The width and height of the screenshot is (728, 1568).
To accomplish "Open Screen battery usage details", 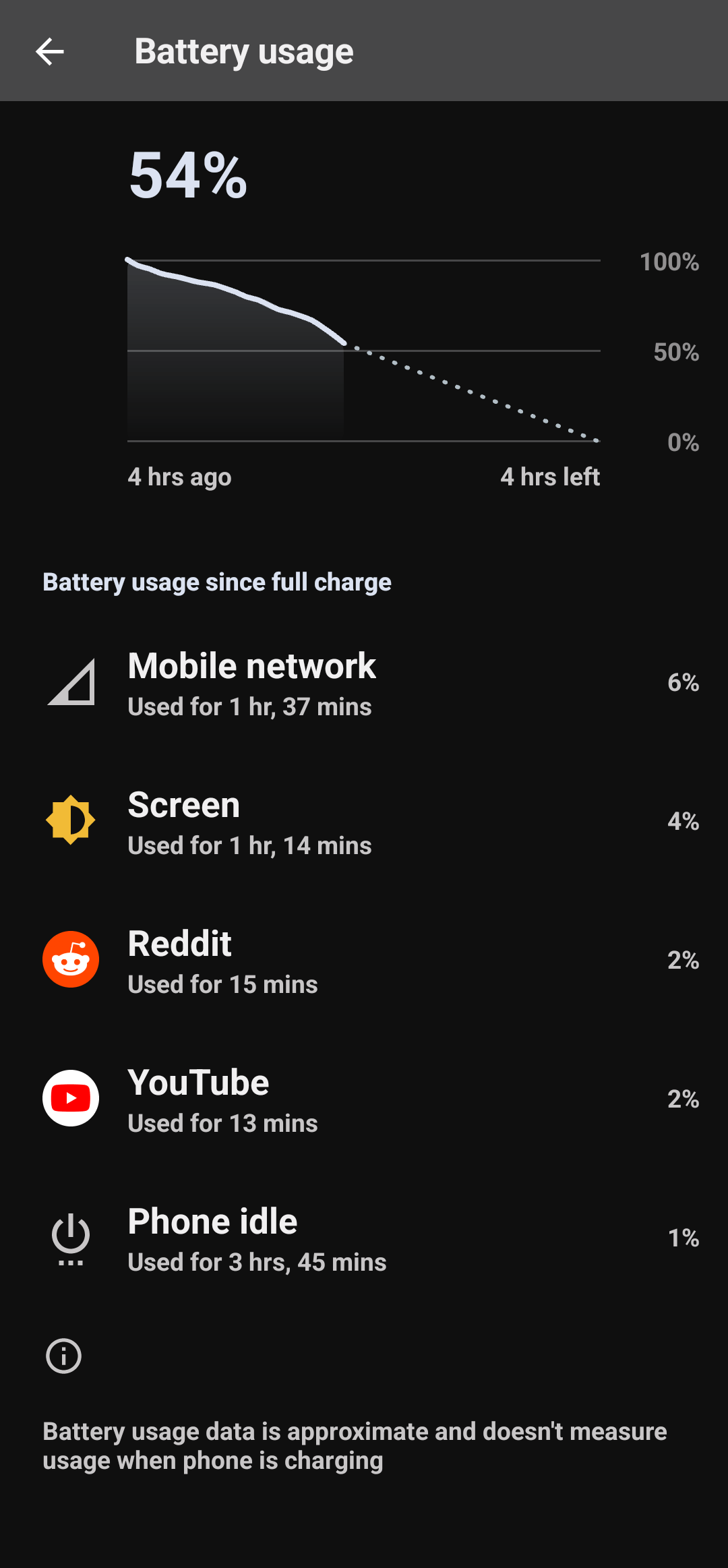I will click(x=364, y=821).
